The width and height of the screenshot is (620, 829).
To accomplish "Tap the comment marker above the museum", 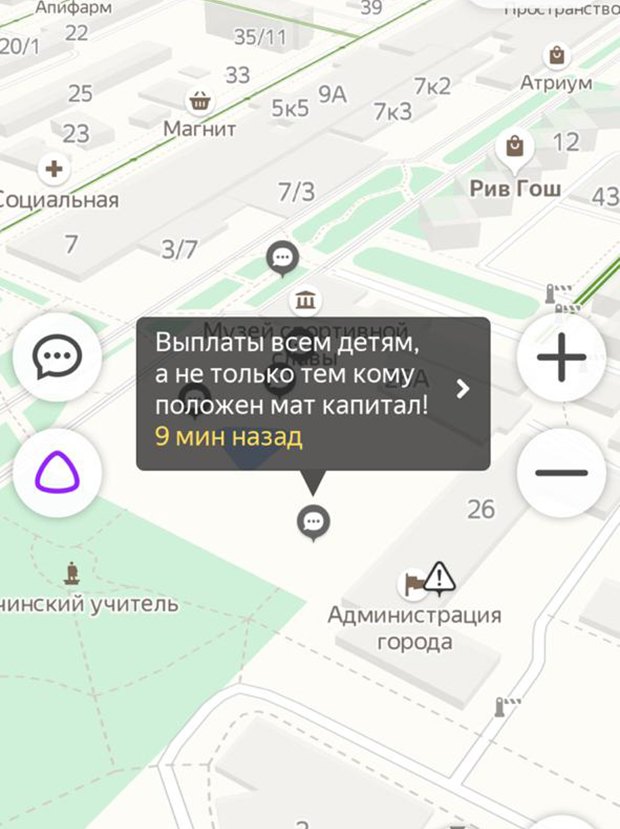I will click(x=284, y=259).
